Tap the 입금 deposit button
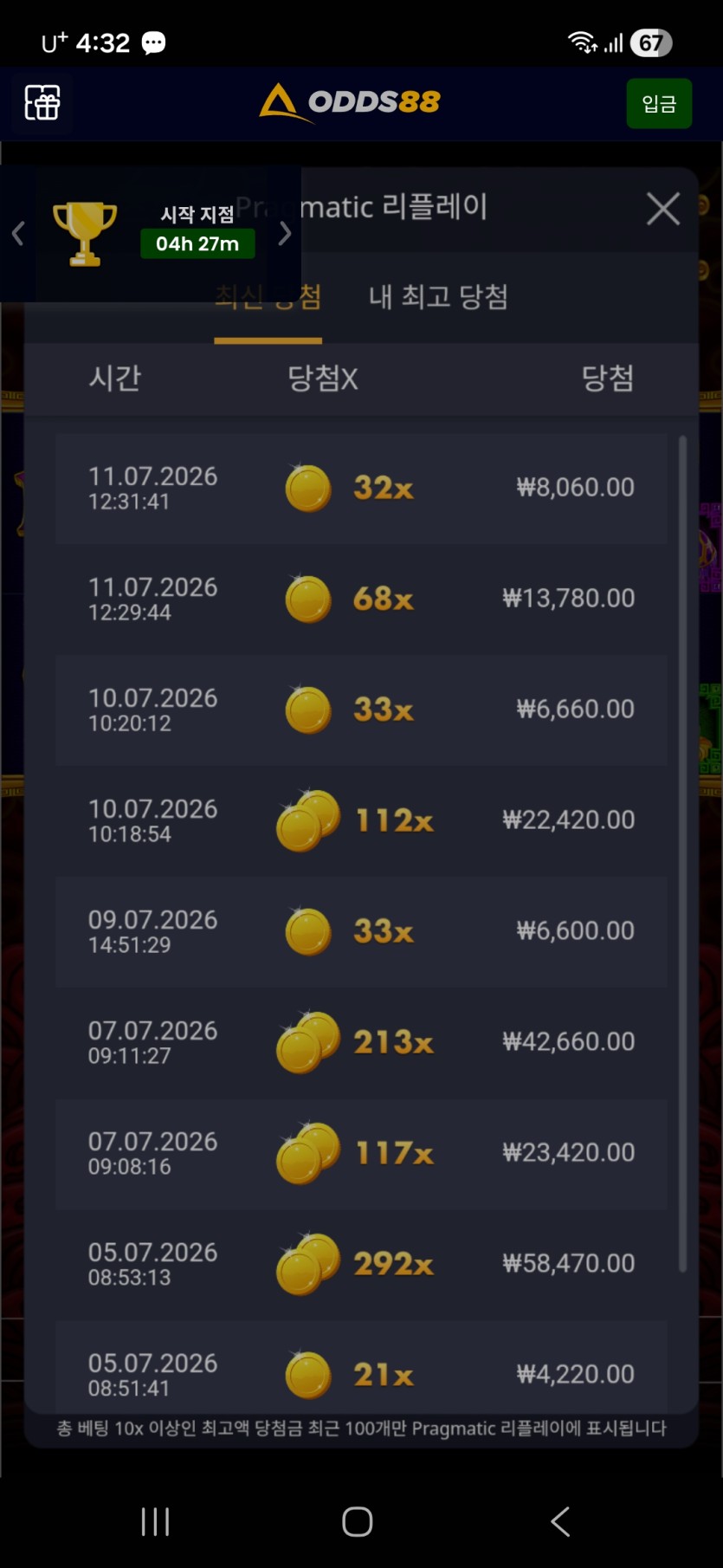 tap(659, 104)
